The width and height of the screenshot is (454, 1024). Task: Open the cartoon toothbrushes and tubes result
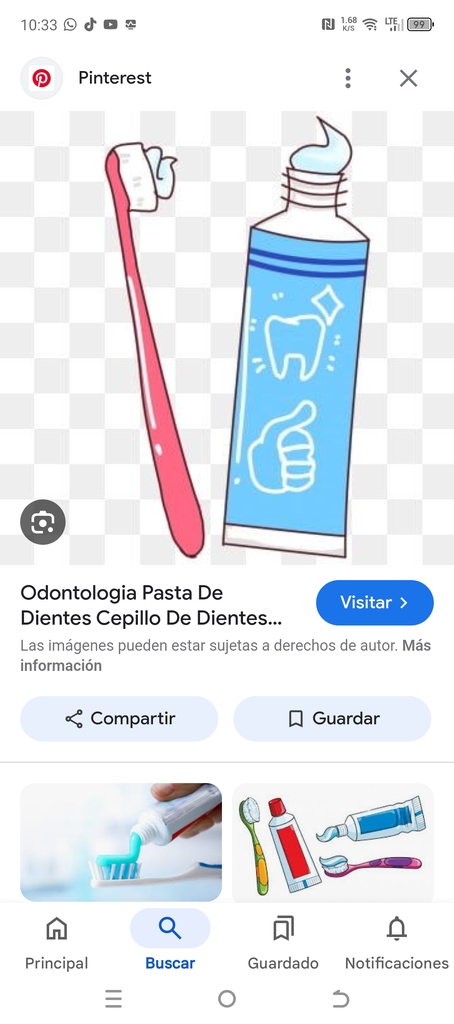click(333, 842)
